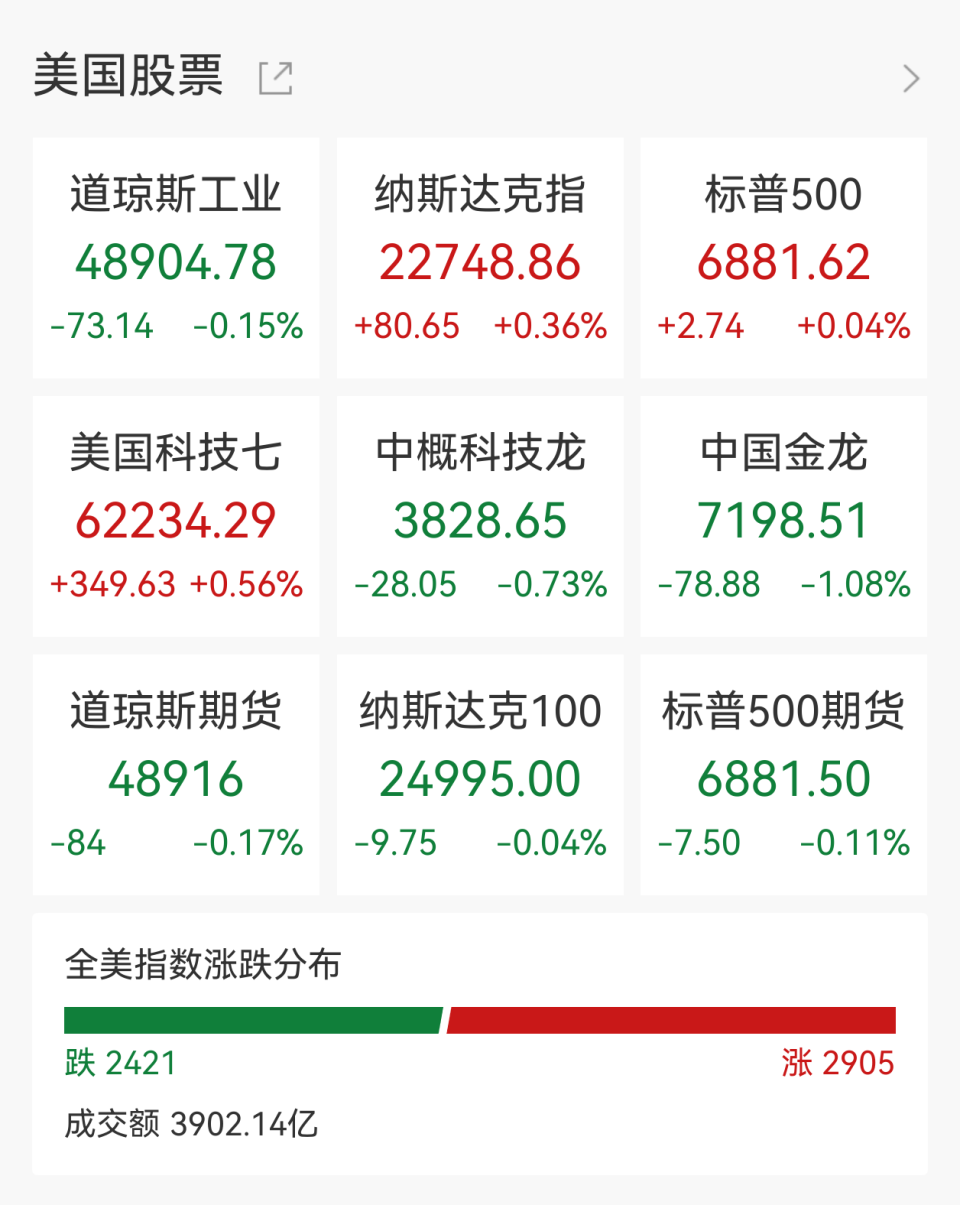The height and width of the screenshot is (1205, 960).
Task: Click the external link icon beside 美国股票
Action: (x=275, y=77)
